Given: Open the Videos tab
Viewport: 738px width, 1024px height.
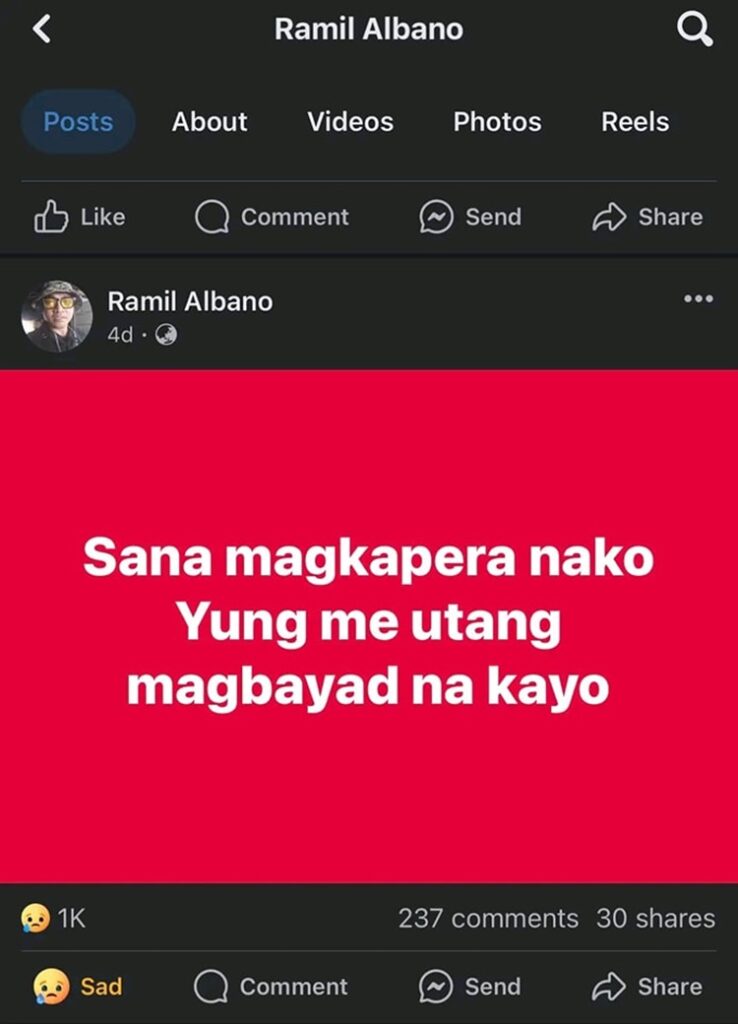Looking at the screenshot, I should tap(350, 122).
